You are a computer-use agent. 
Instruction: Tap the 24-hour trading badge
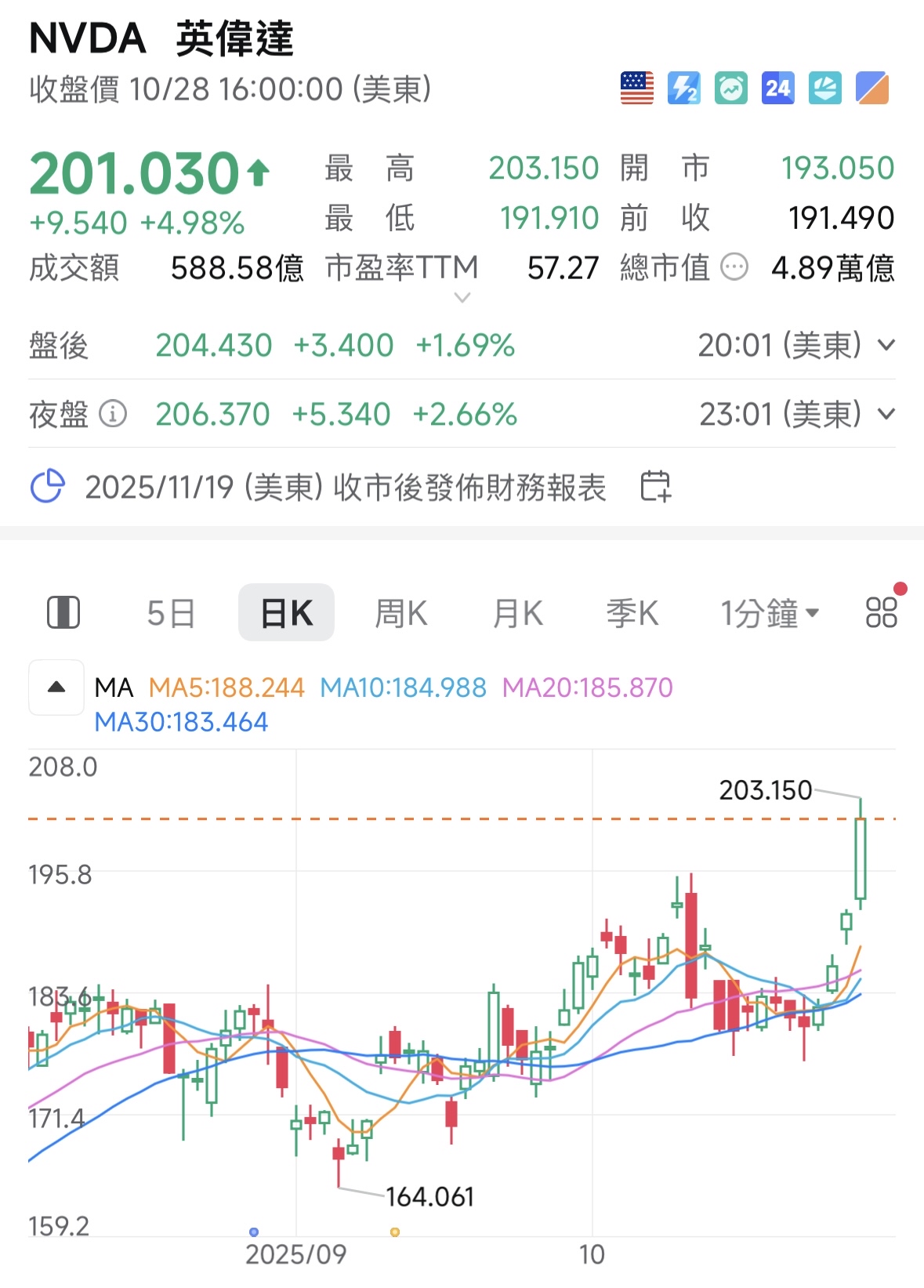(777, 88)
